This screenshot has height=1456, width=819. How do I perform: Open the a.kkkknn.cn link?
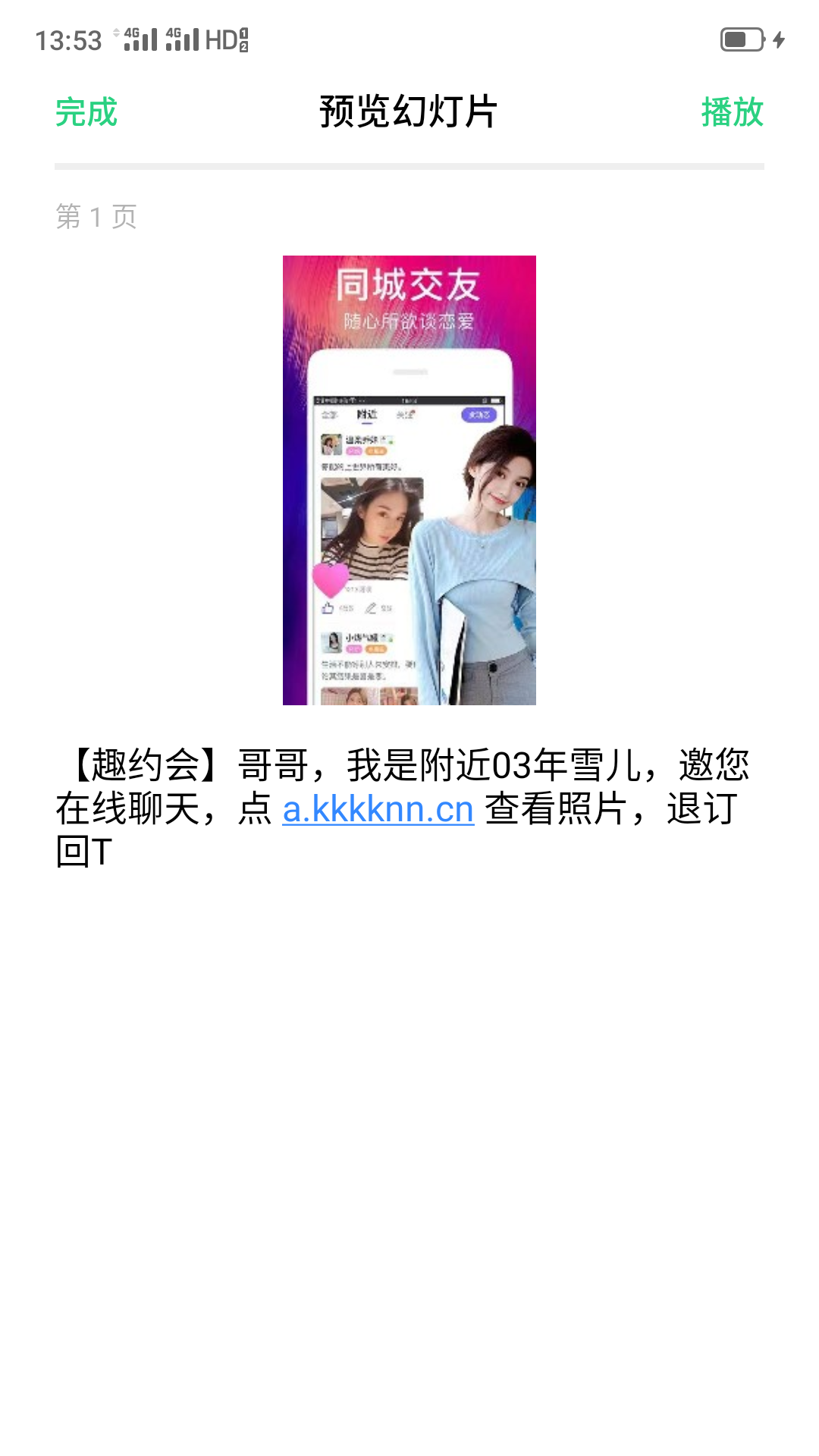378,809
